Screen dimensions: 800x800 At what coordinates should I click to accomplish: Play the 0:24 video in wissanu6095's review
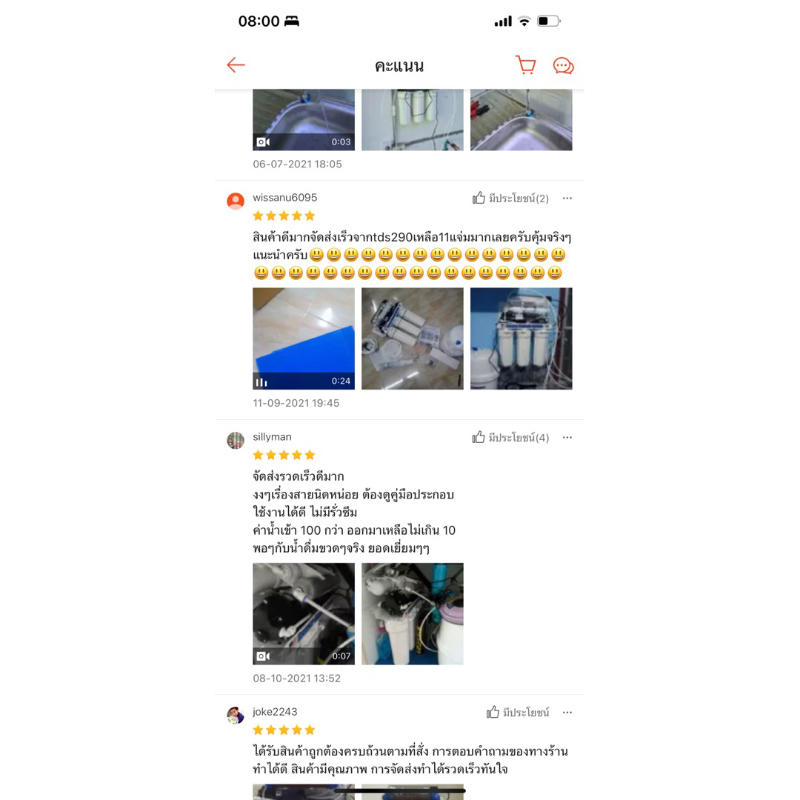pyautogui.click(x=303, y=338)
